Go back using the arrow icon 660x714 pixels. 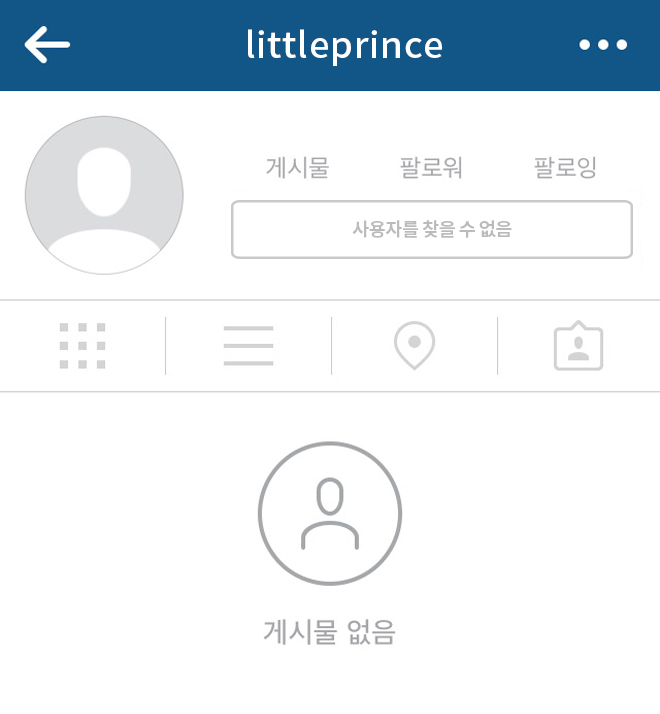click(x=47, y=45)
